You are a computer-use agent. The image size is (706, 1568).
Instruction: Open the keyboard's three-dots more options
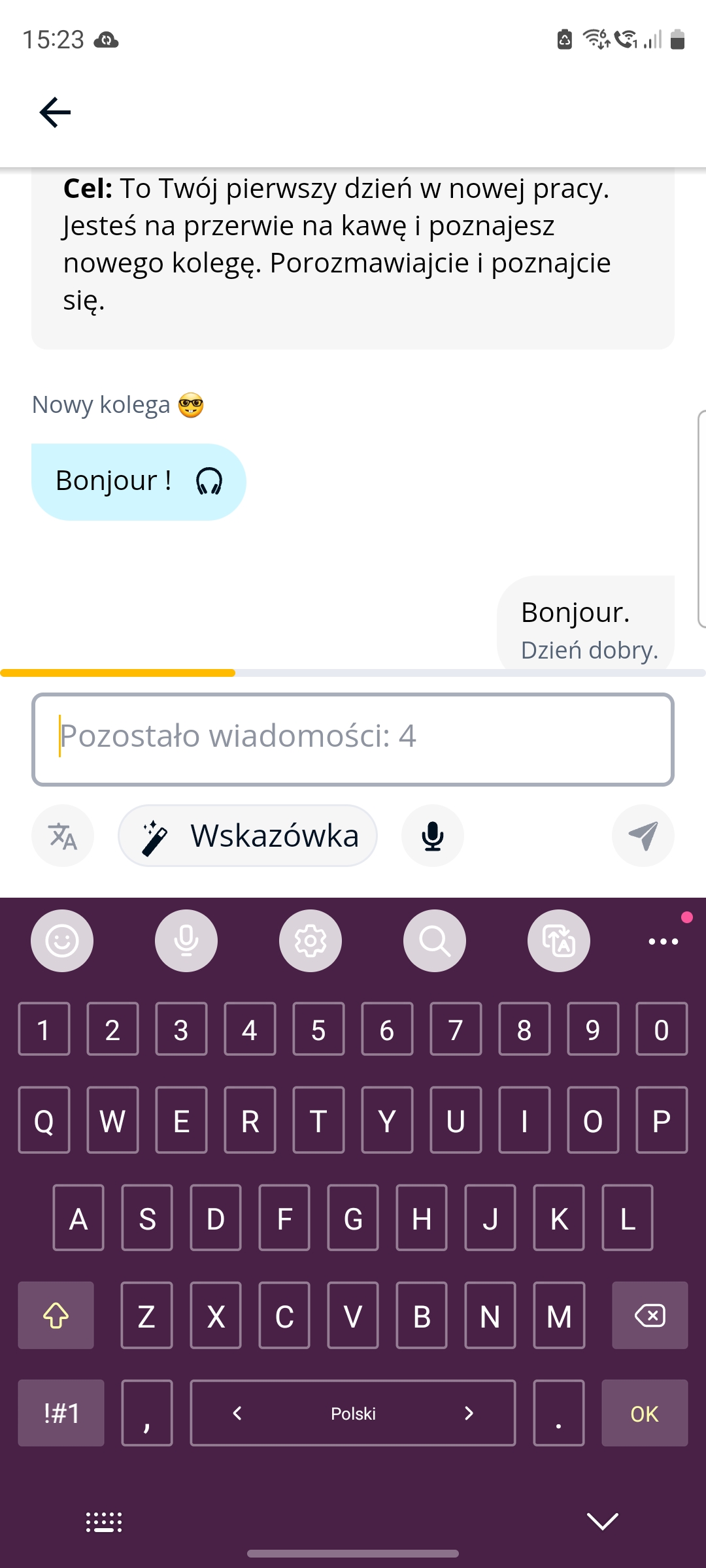[x=663, y=941]
